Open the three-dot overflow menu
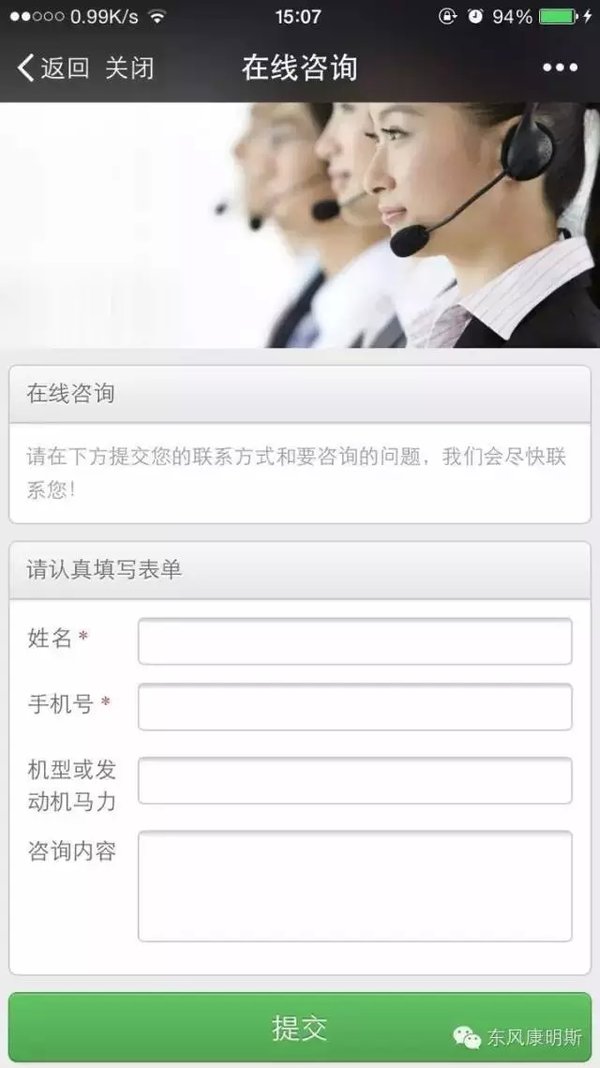This screenshot has width=600, height=1068. pyautogui.click(x=560, y=68)
